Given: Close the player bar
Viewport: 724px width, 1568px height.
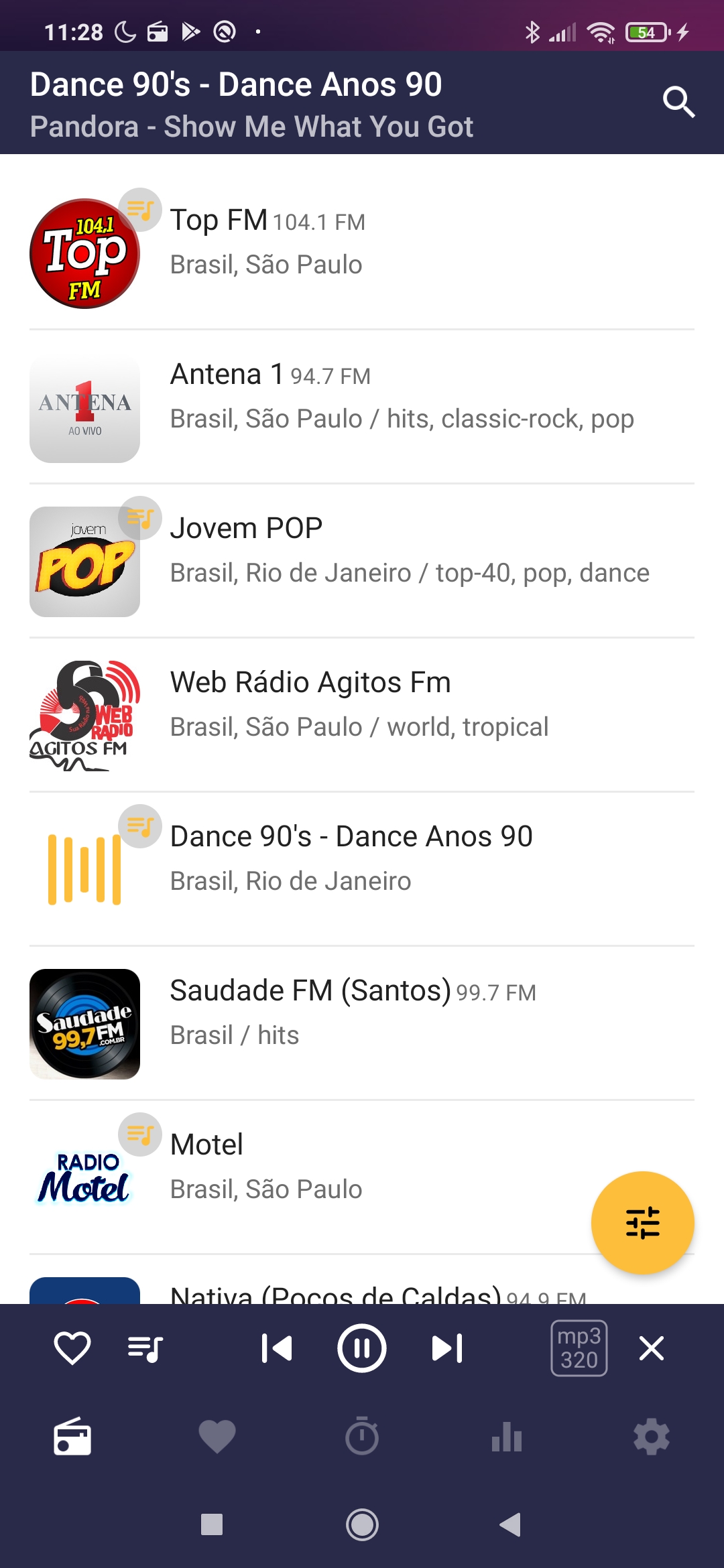Looking at the screenshot, I should tap(652, 1348).
